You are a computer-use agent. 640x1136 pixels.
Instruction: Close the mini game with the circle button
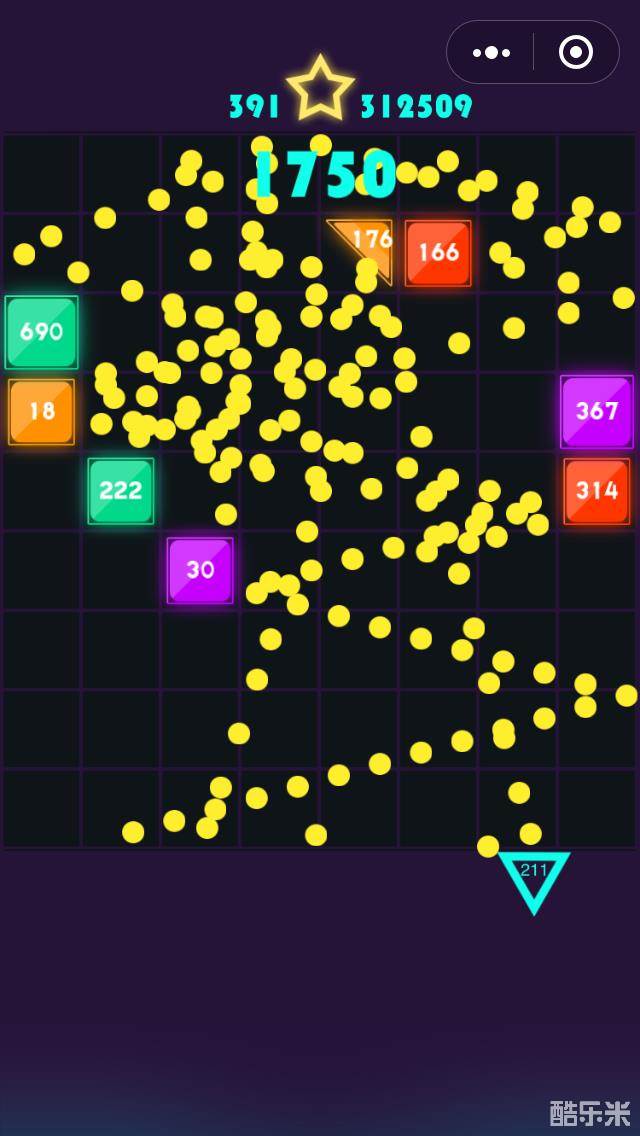coord(576,52)
